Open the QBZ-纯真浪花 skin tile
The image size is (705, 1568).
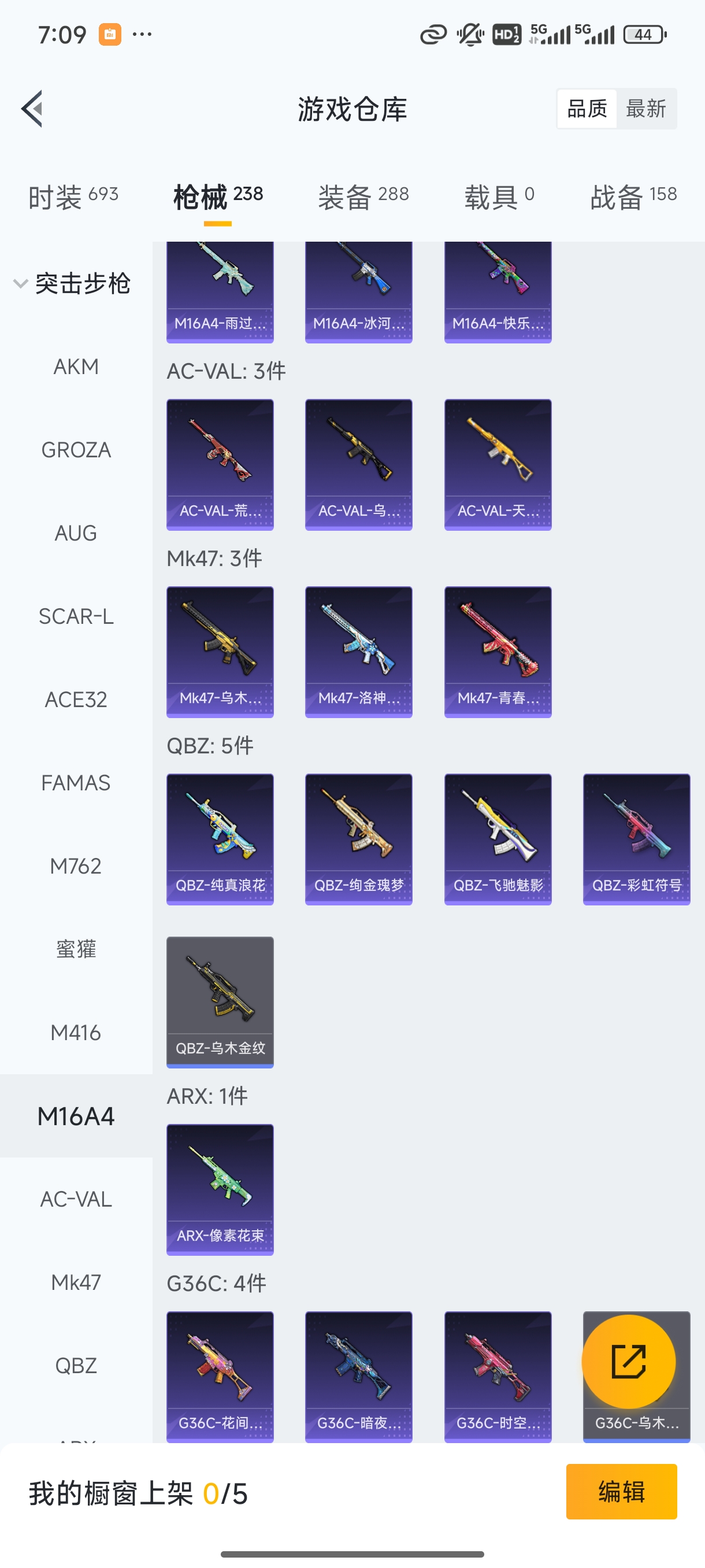point(220,839)
